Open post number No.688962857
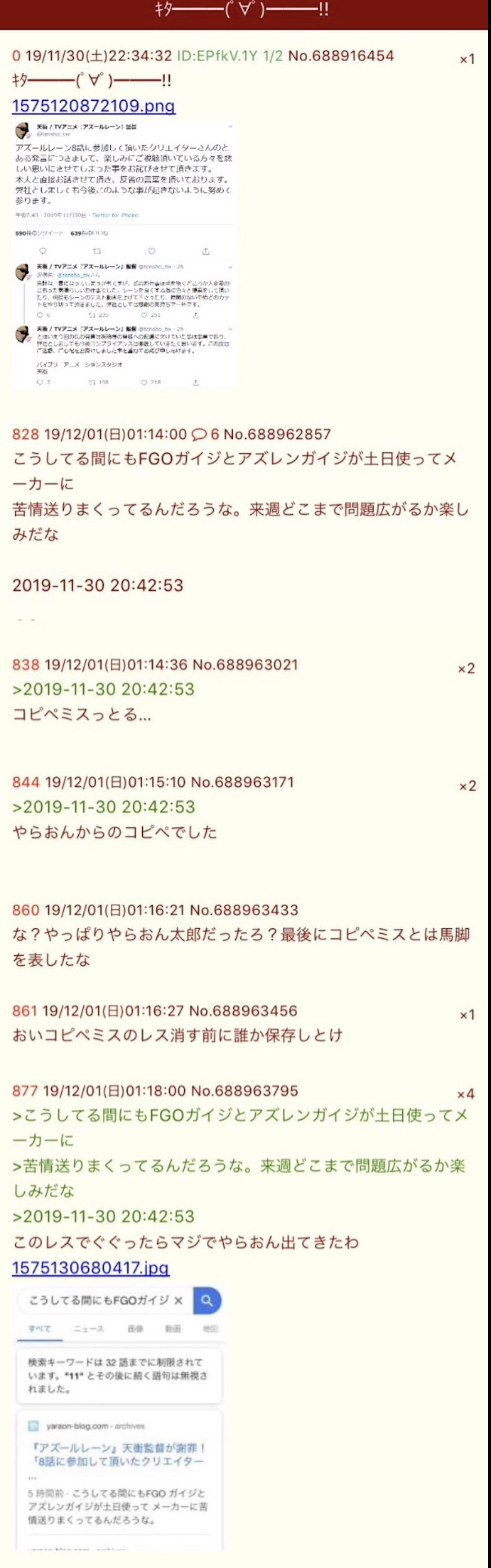491x1568 pixels. [277, 434]
